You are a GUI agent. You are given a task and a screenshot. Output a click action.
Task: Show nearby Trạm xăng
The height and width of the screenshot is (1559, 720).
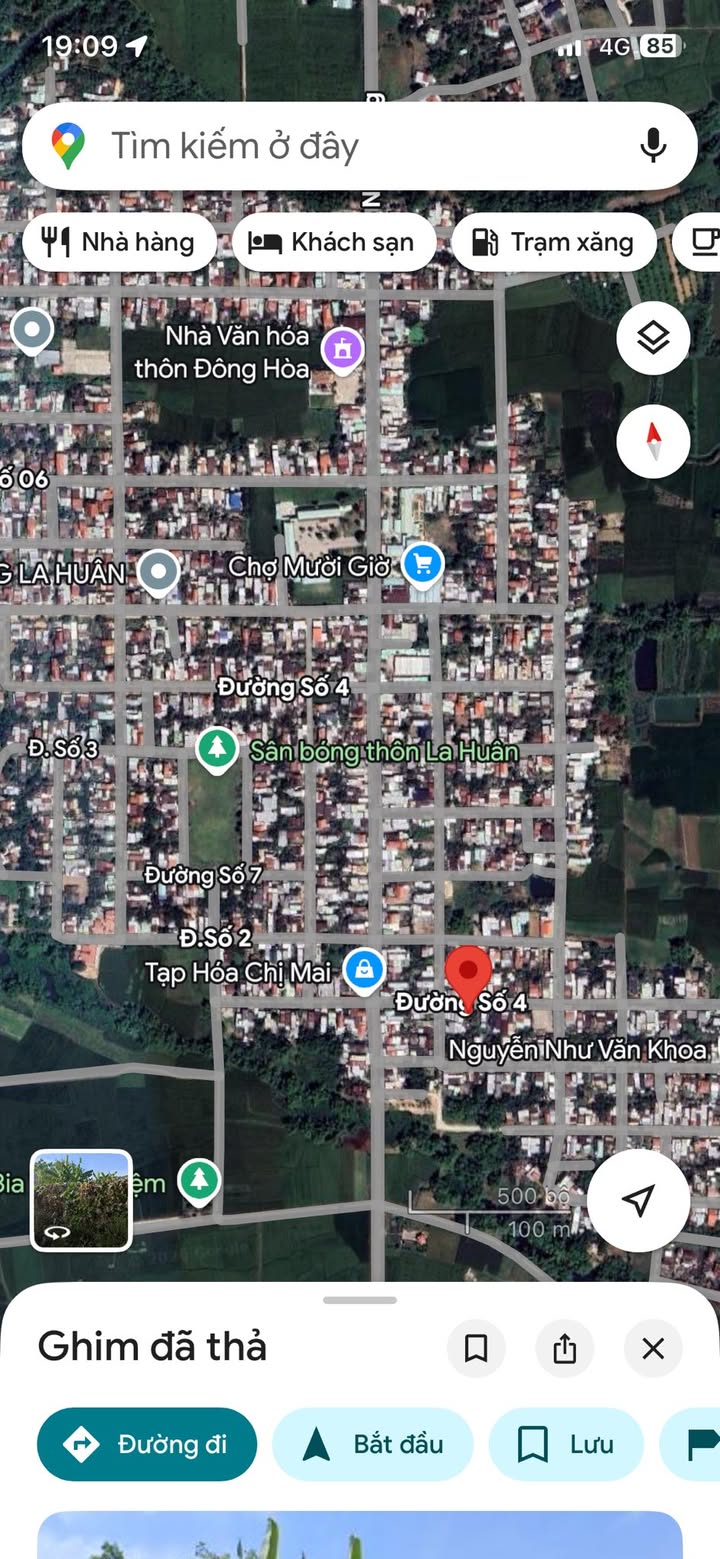click(x=554, y=242)
